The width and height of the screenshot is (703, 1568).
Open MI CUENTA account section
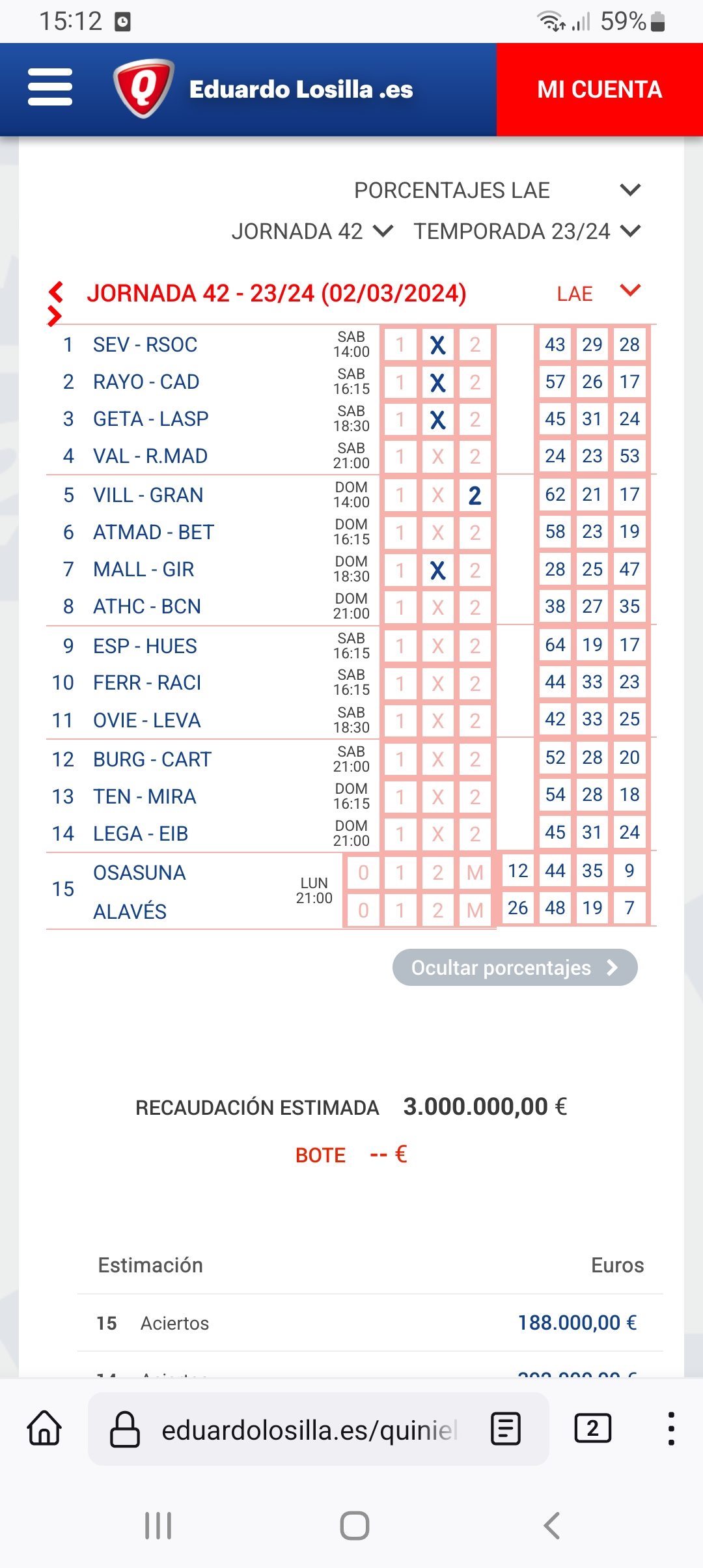pos(599,89)
